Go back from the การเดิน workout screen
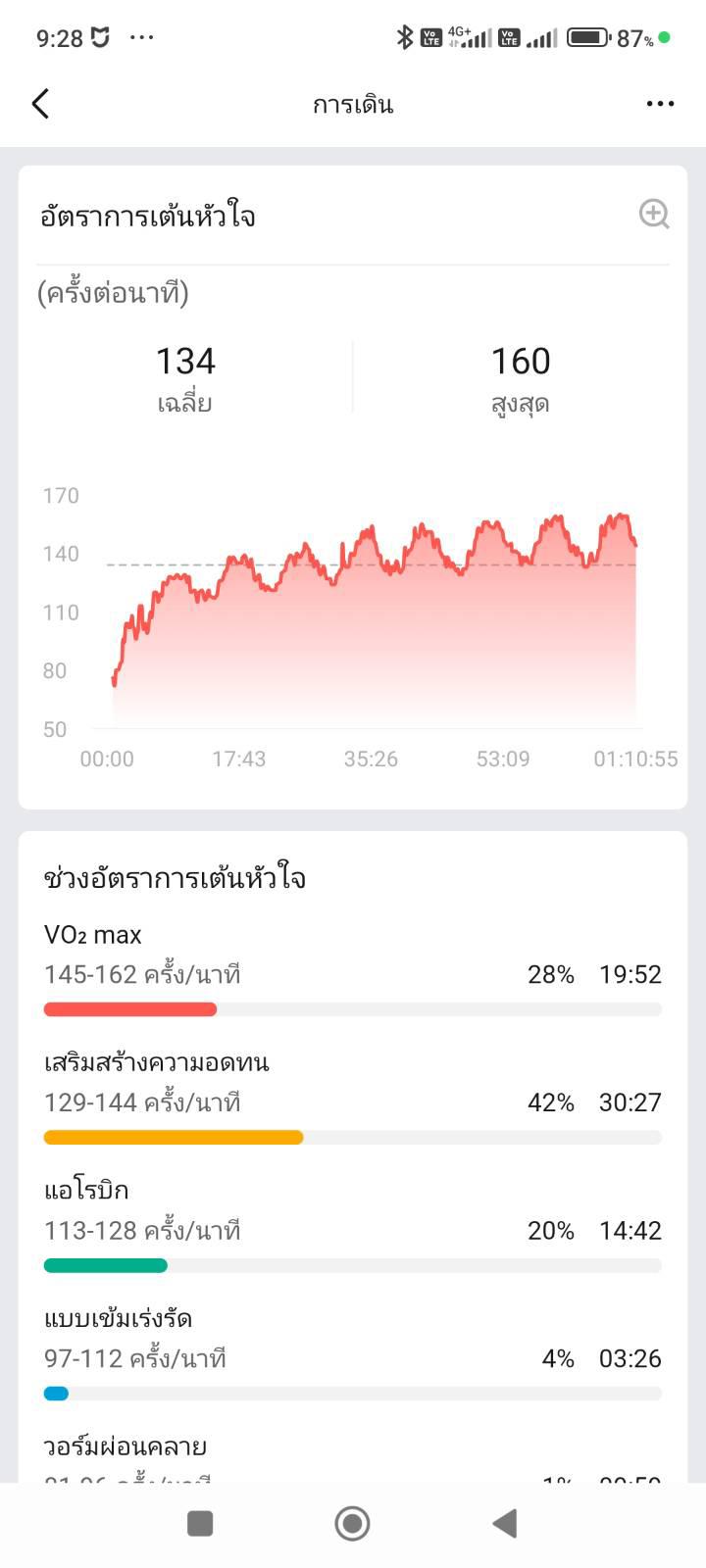The width and height of the screenshot is (706, 1568). coord(40,104)
